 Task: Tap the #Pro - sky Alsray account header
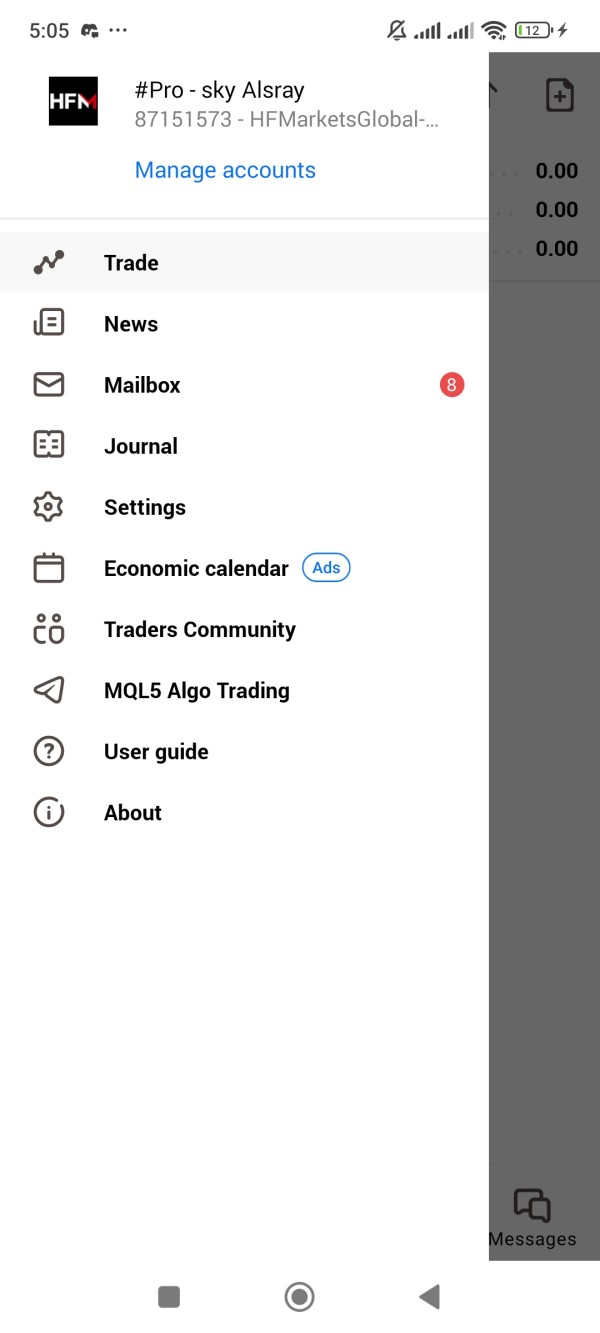coord(219,90)
